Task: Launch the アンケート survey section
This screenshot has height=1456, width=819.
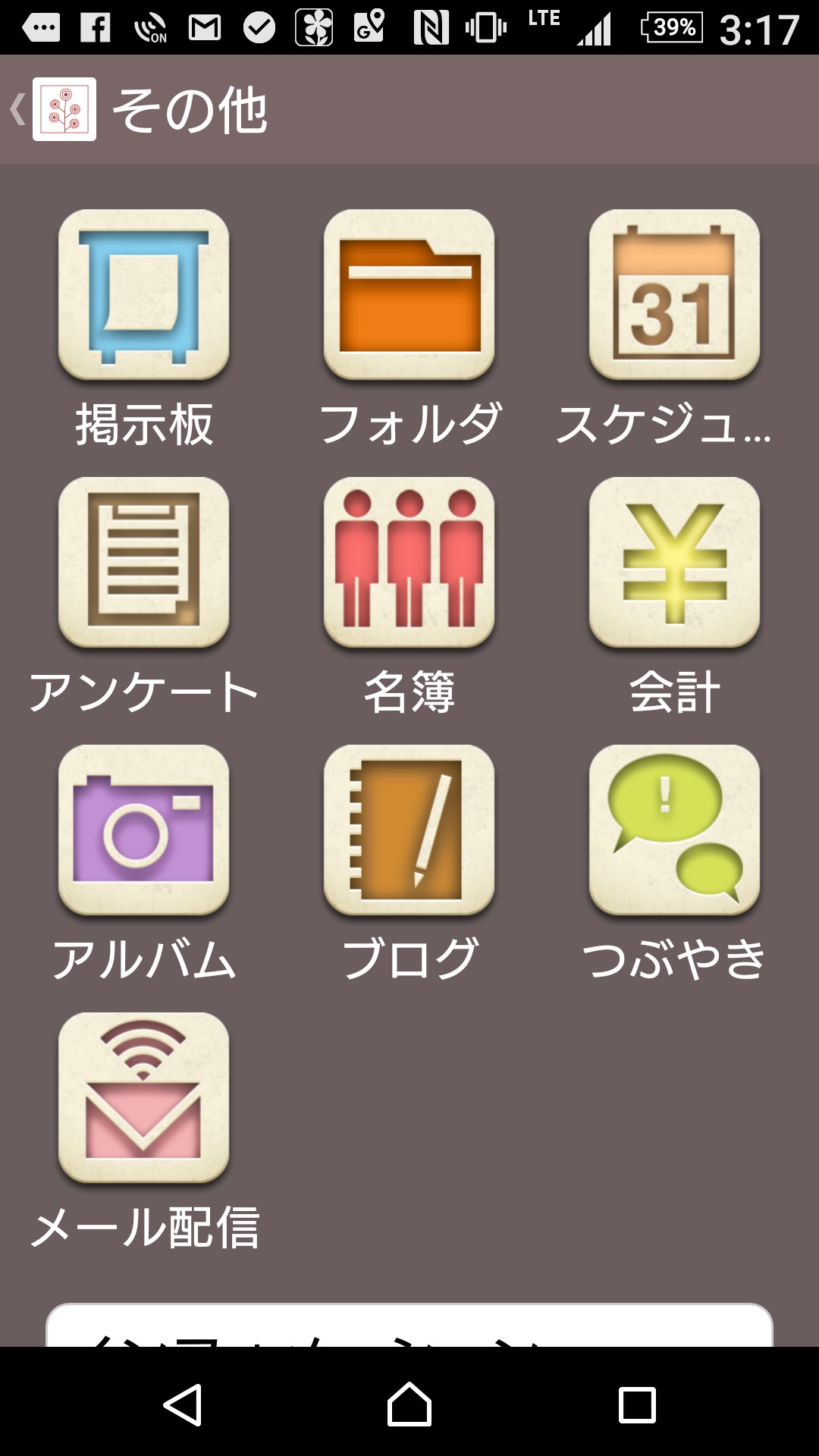Action: 144,563
